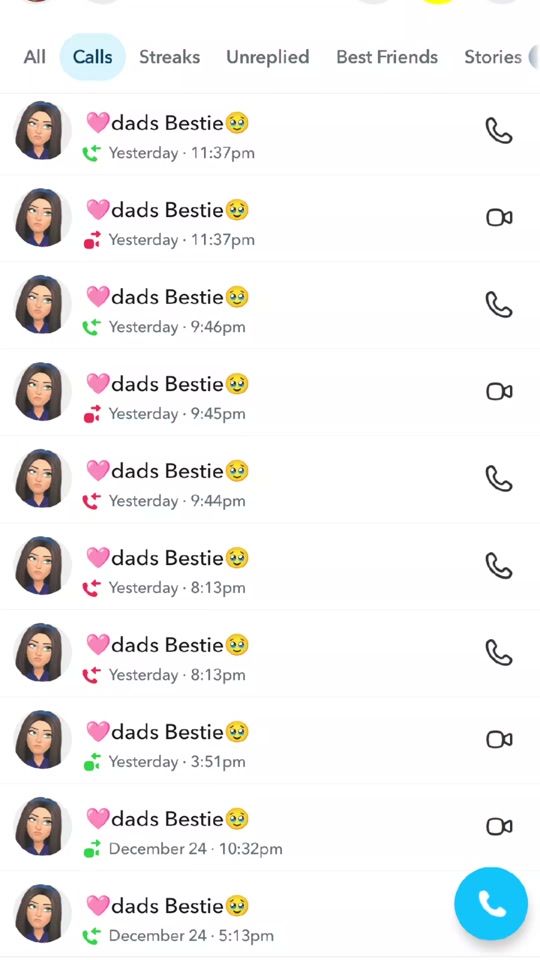Image resolution: width=540 pixels, height=960 pixels.
Task: Tap the video icon on December 24 10:32pm
Action: point(498,827)
